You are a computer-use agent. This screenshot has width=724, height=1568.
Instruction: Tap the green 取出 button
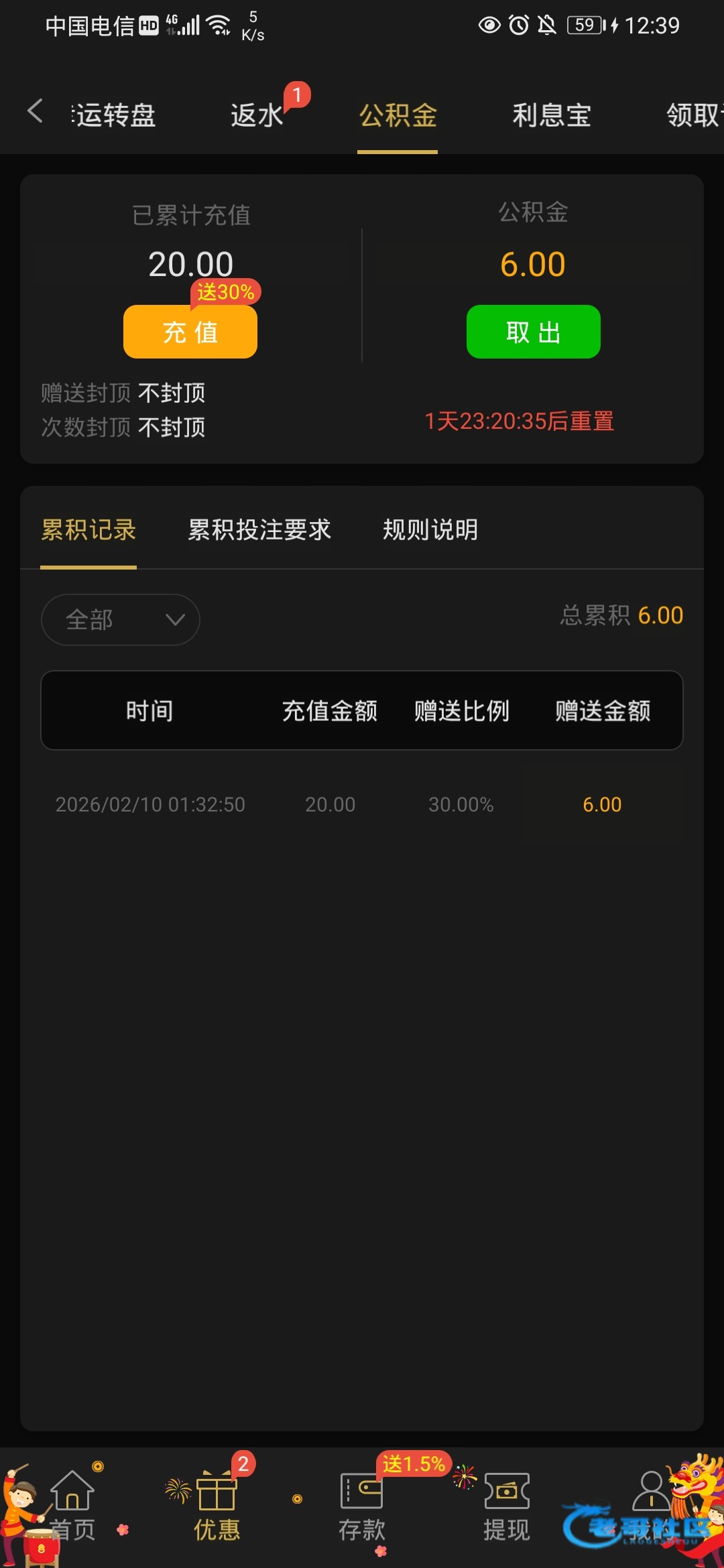(x=533, y=332)
